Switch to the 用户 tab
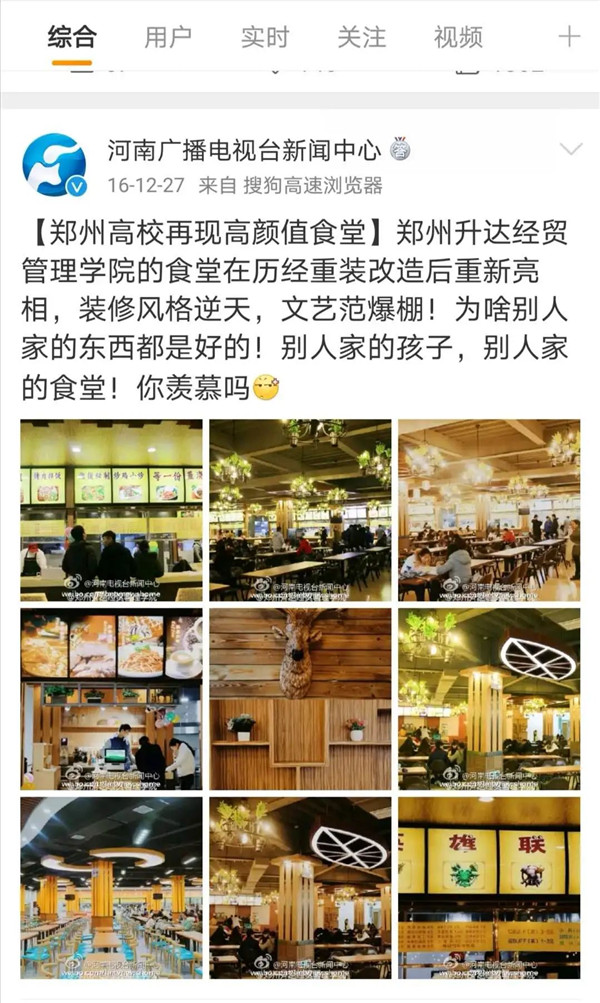 168,38
